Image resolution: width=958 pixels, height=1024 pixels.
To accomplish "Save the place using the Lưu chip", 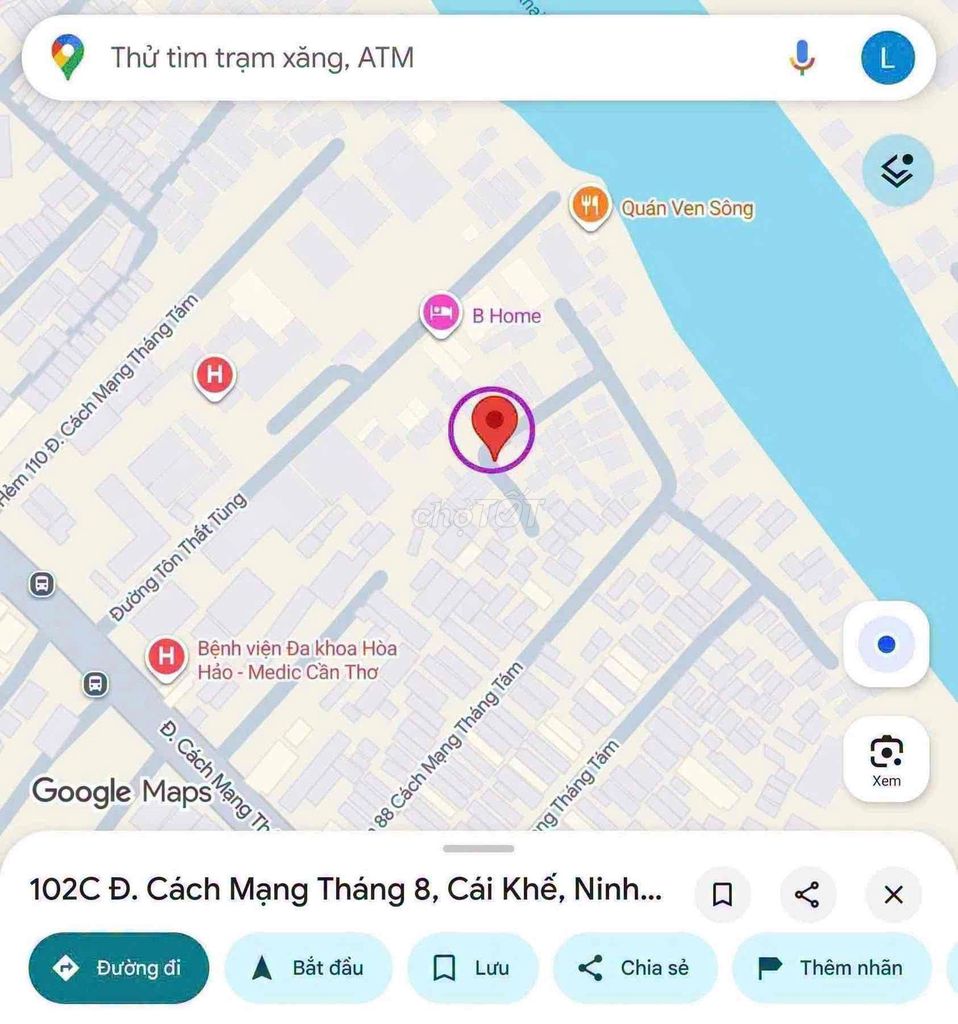I will 472,968.
